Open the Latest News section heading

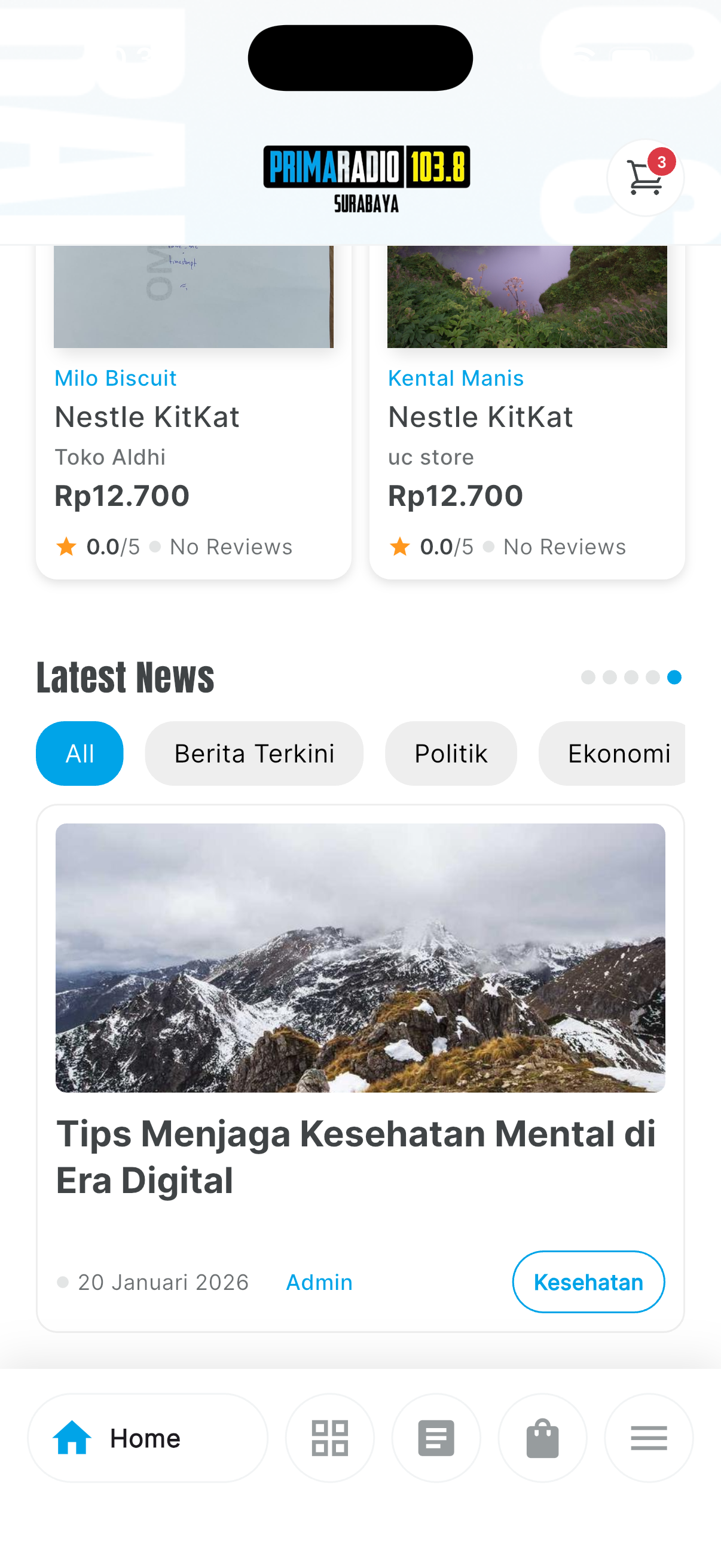[x=125, y=676]
